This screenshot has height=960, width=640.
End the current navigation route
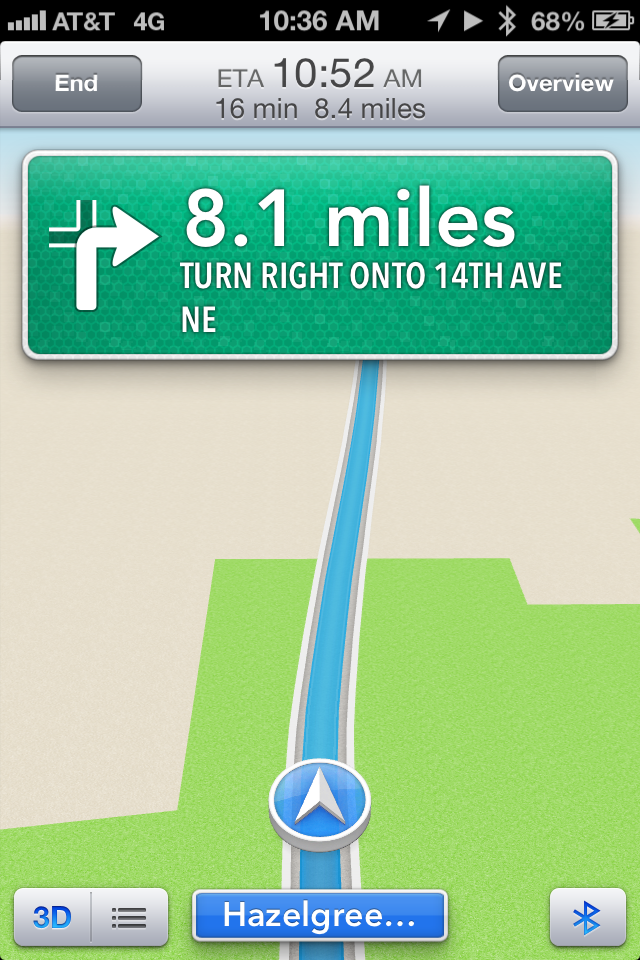click(77, 84)
